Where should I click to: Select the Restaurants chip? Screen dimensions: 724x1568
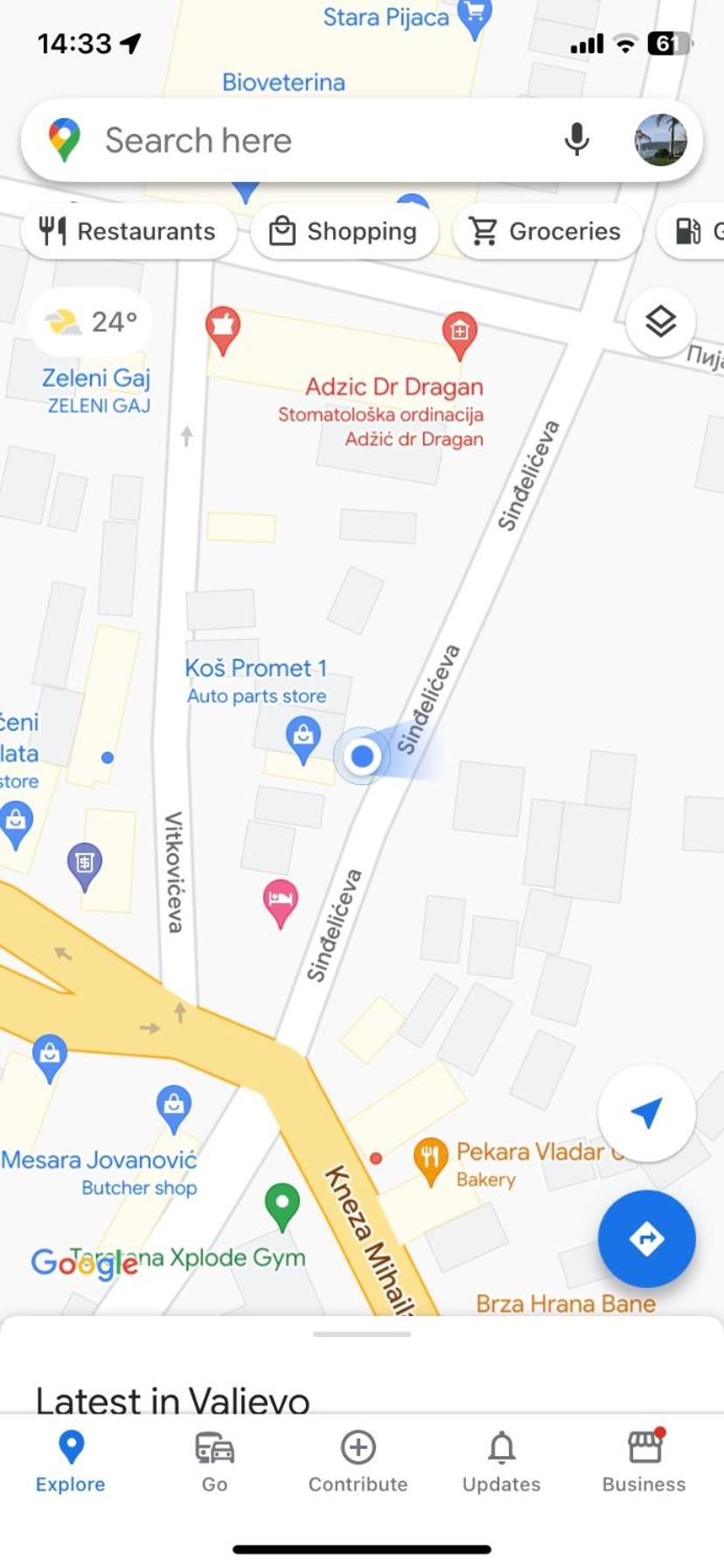click(129, 231)
